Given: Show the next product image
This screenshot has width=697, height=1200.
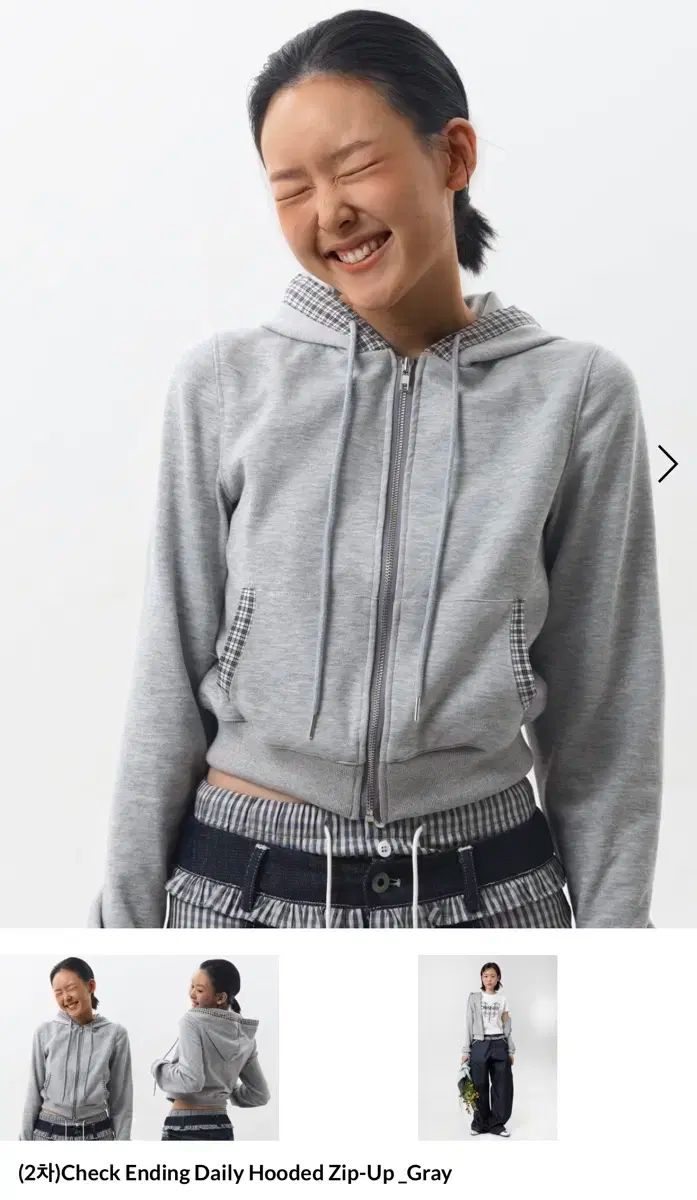Looking at the screenshot, I should pyautogui.click(x=667, y=464).
